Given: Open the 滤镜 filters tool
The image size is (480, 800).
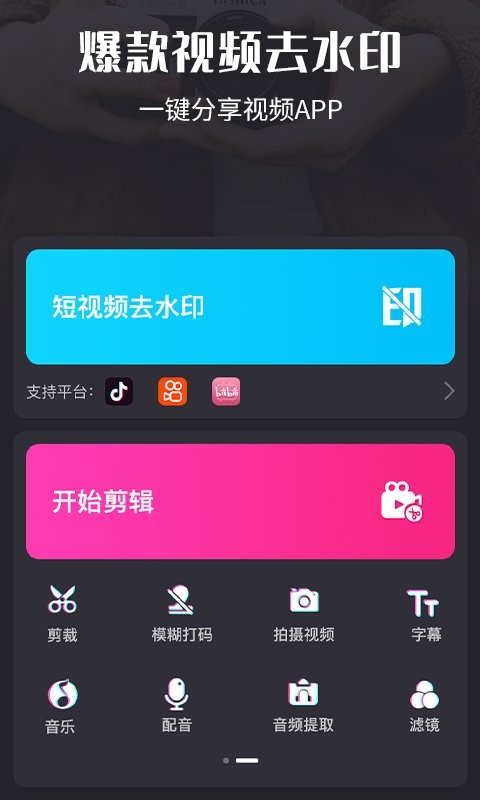Looking at the screenshot, I should click(x=424, y=706).
